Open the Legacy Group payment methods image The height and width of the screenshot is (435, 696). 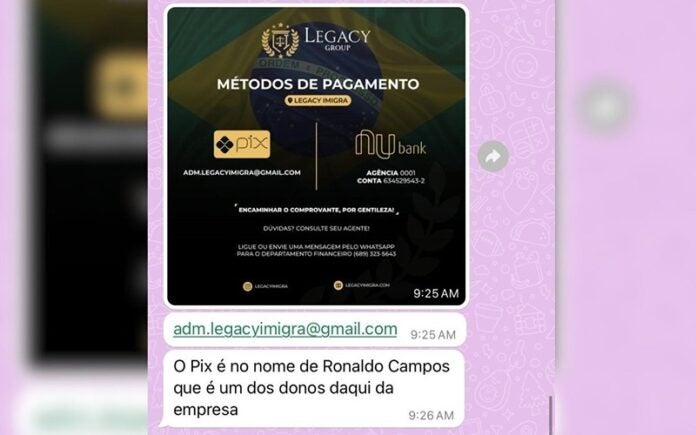(x=315, y=155)
